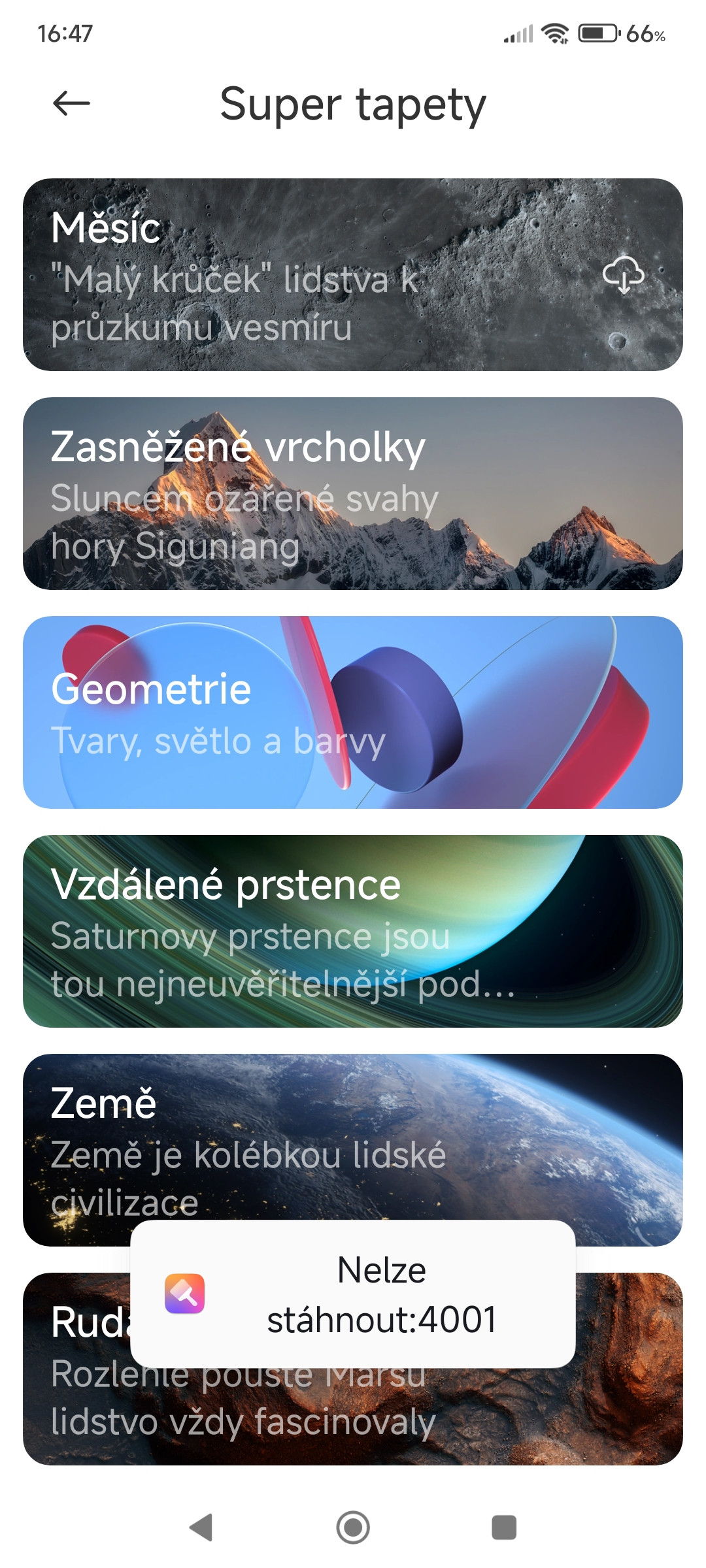Download the Měsíc wallpaper via cloud icon

tap(623, 274)
